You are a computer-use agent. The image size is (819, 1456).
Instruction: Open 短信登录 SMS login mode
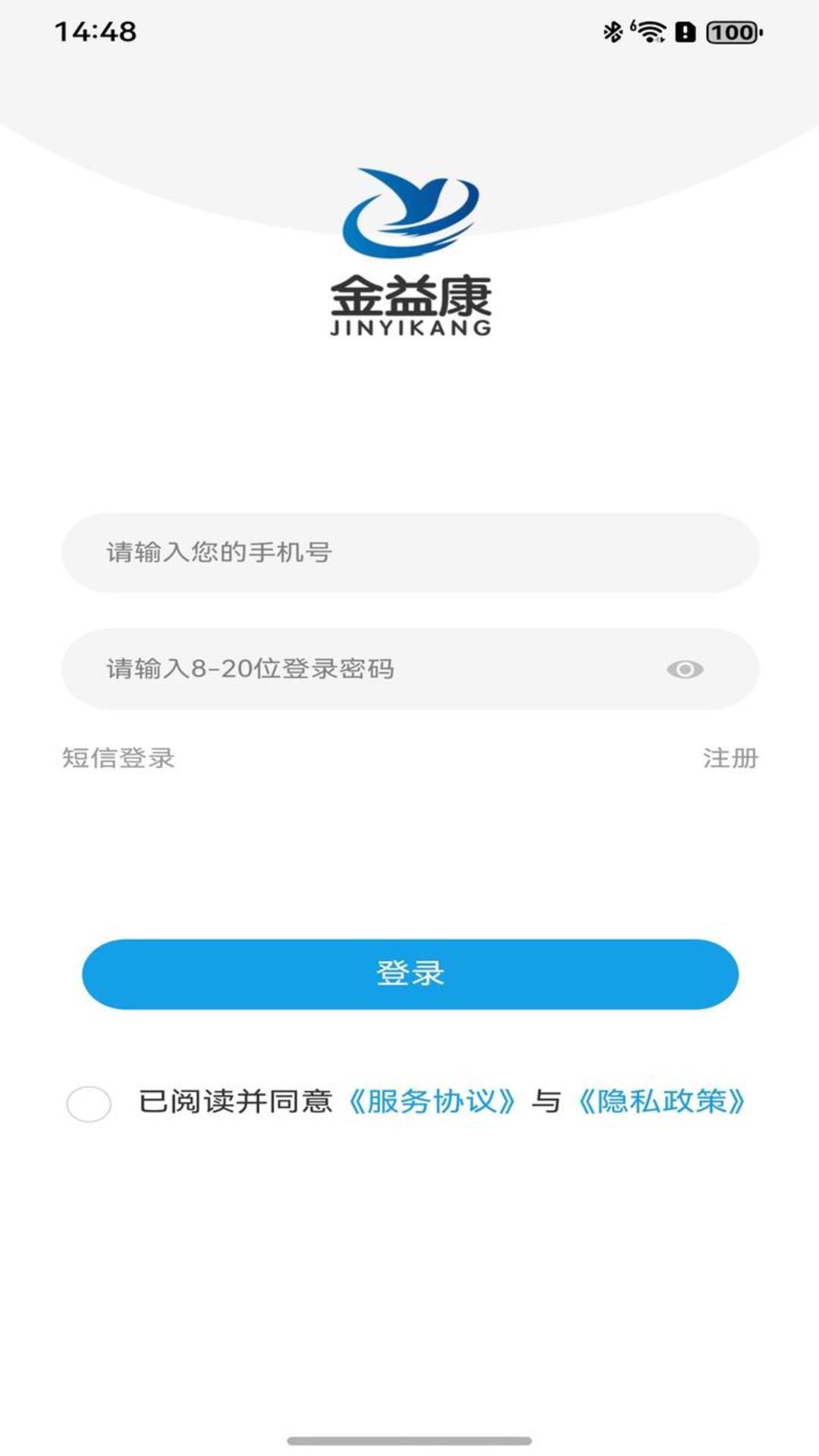[x=118, y=758]
